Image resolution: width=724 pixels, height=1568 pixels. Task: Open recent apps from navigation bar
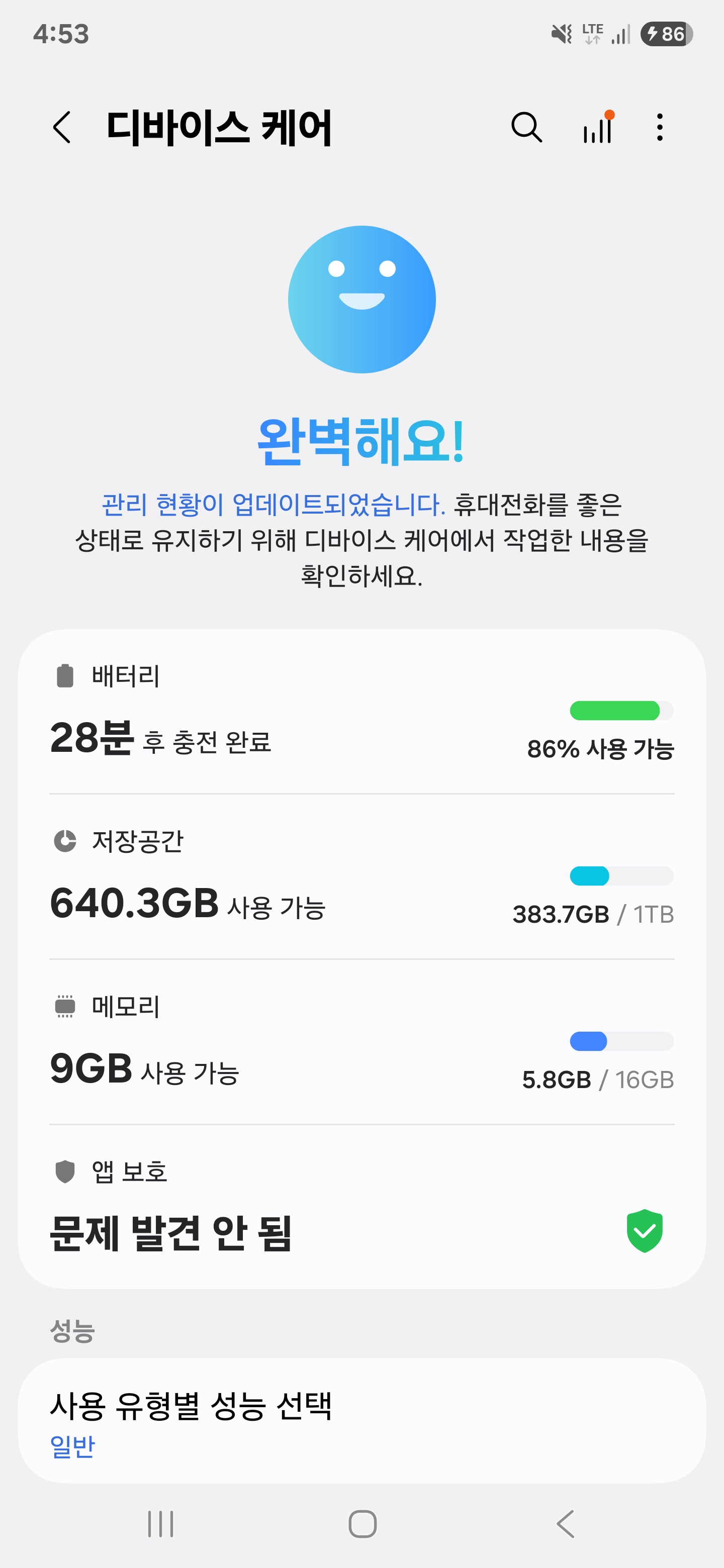tap(161, 1524)
